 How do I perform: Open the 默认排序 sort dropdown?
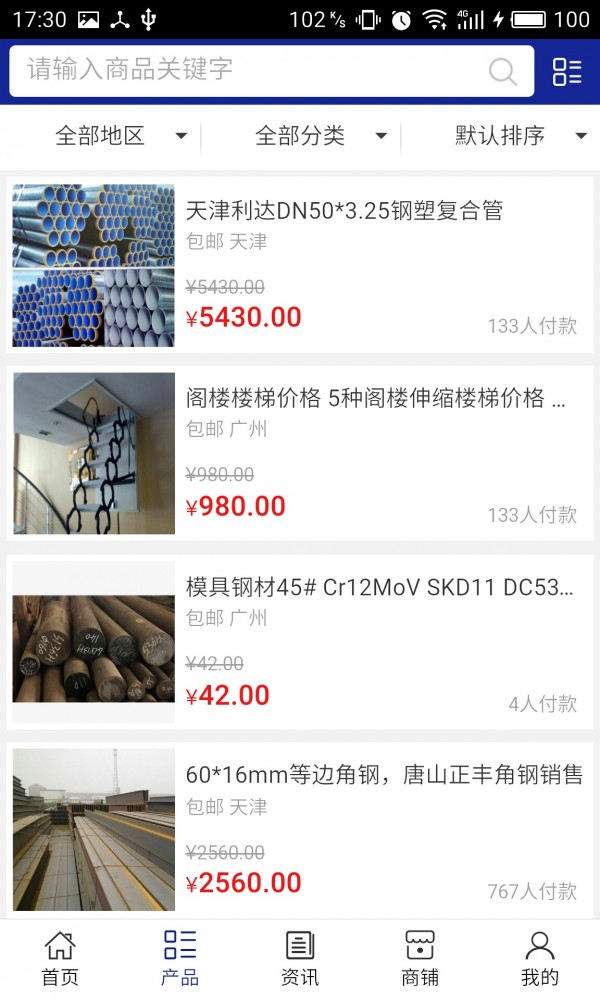pos(520,136)
